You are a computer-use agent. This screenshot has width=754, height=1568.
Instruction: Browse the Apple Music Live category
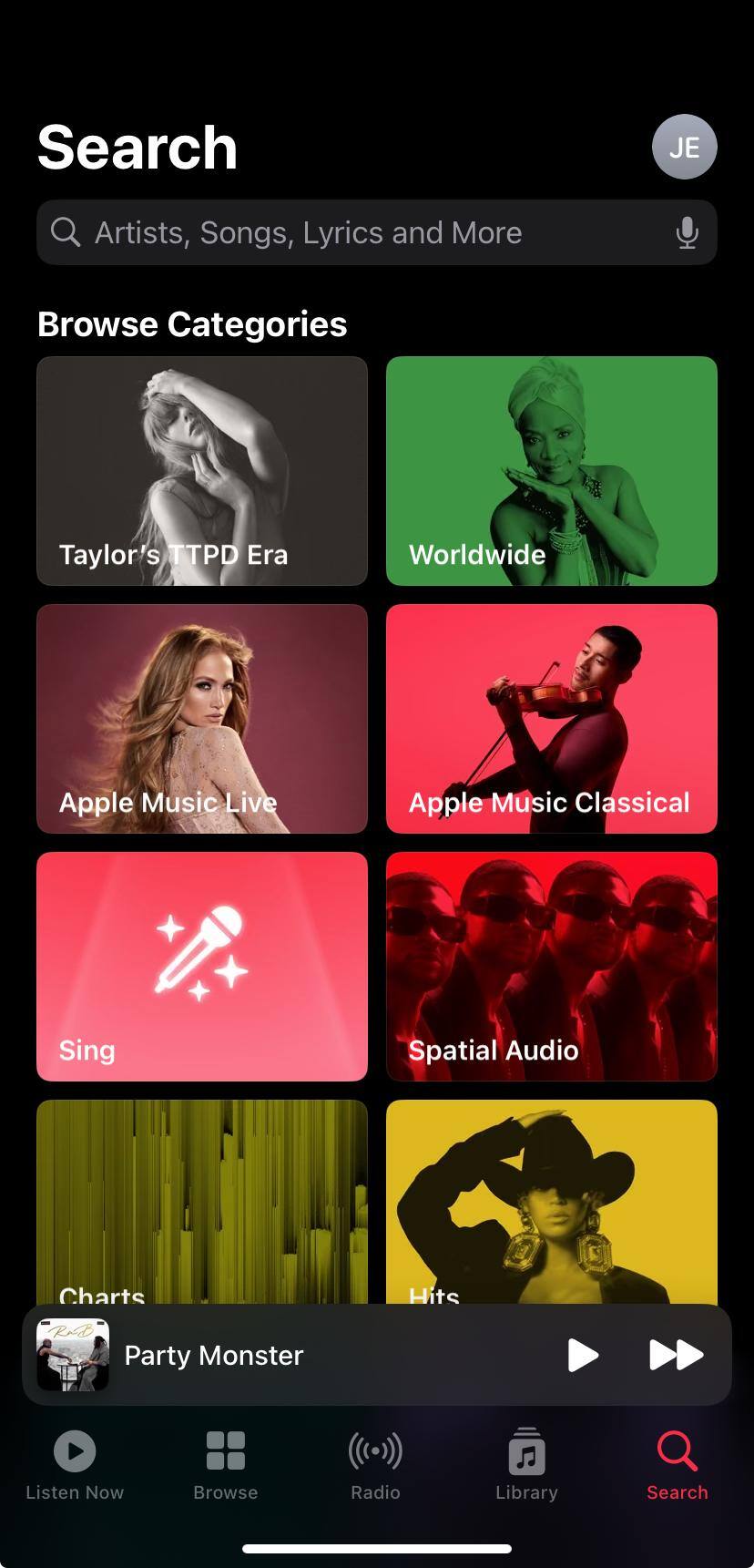(202, 718)
